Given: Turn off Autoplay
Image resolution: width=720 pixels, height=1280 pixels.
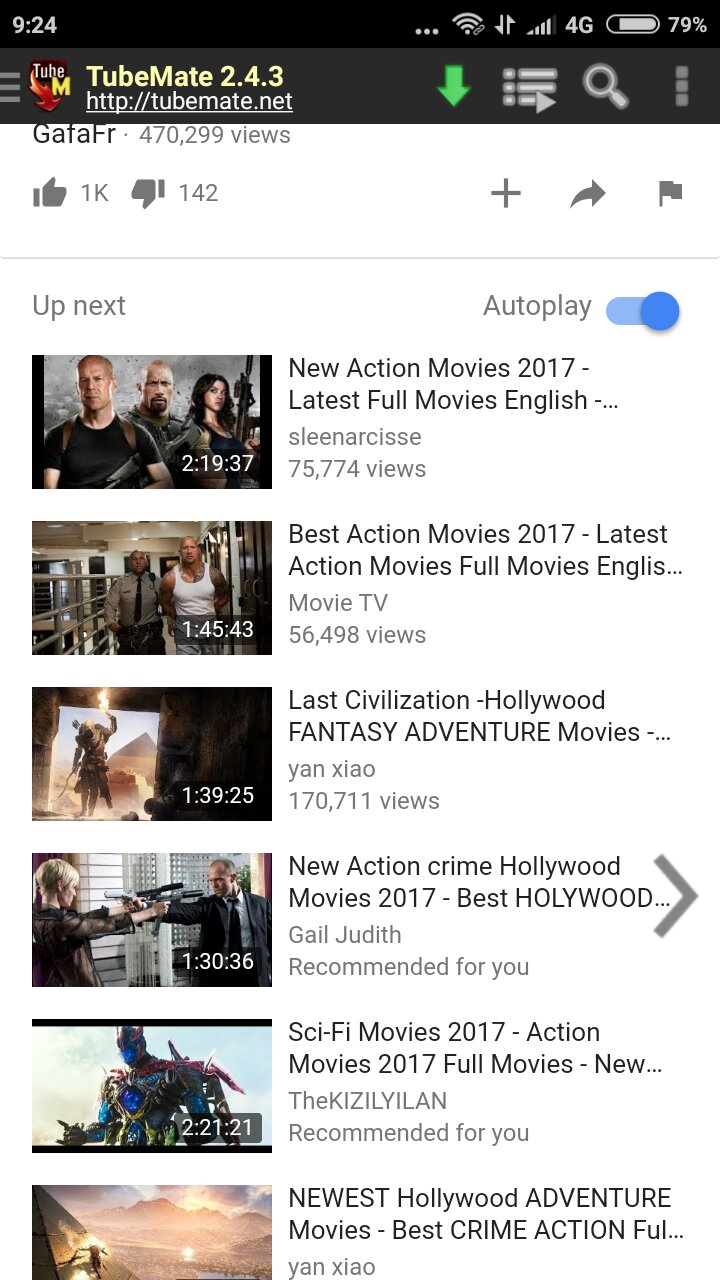Looking at the screenshot, I should tap(643, 311).
